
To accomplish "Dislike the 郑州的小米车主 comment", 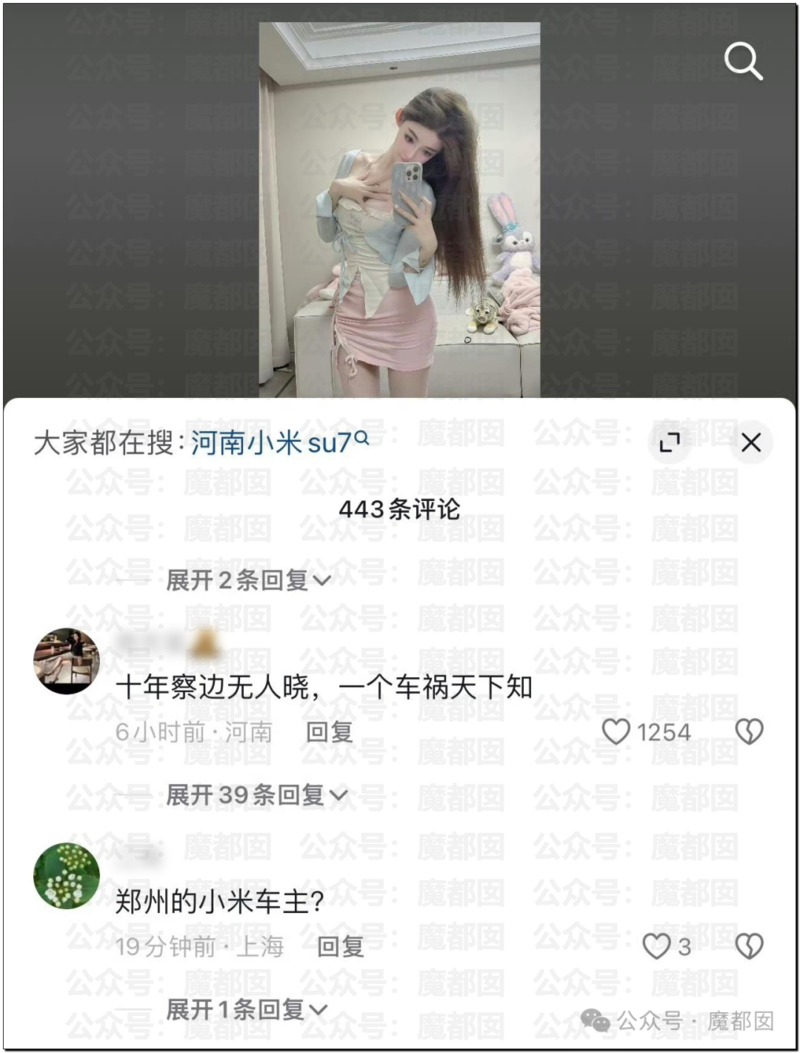I will (x=749, y=946).
